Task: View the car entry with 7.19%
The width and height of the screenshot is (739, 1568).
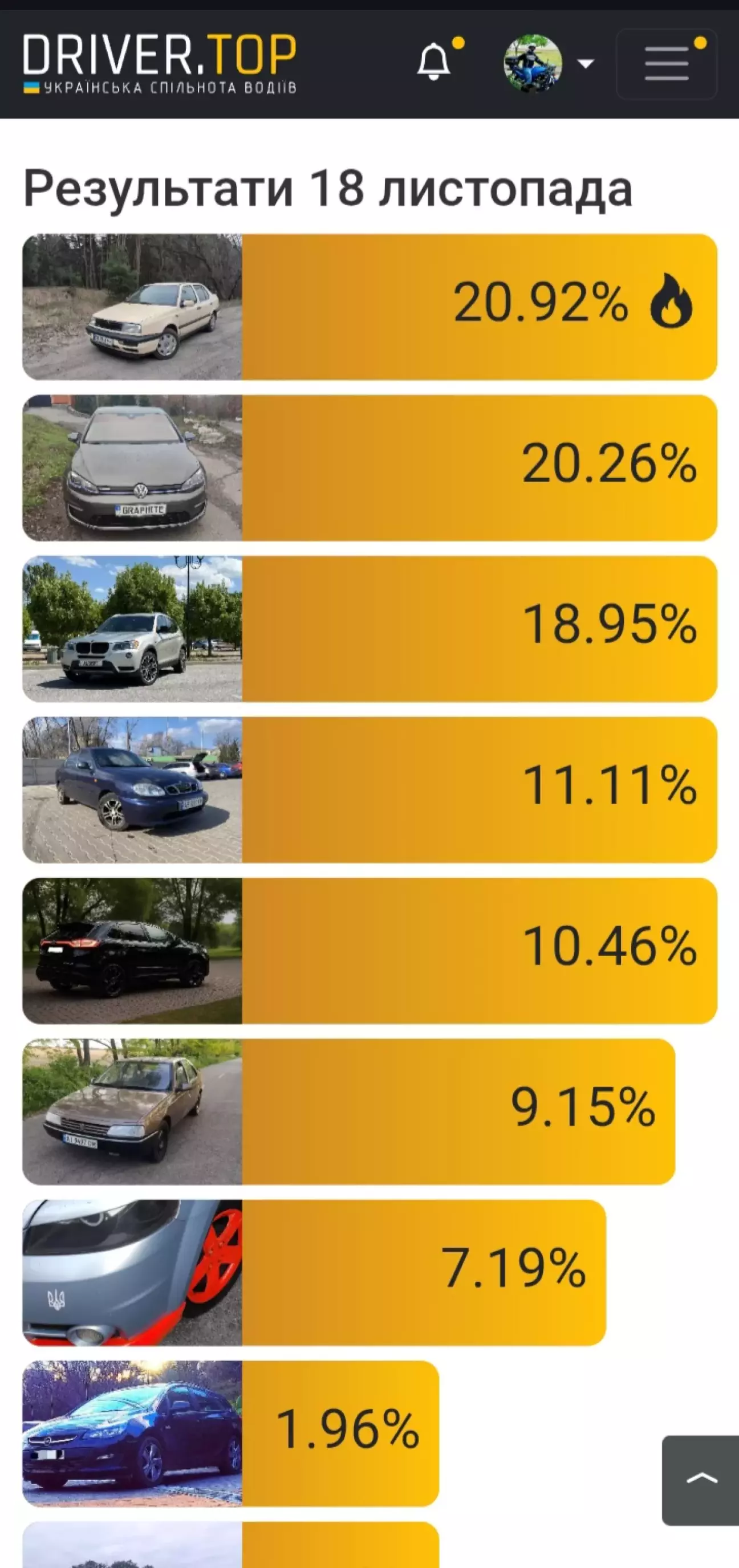Action: coord(314,1272)
